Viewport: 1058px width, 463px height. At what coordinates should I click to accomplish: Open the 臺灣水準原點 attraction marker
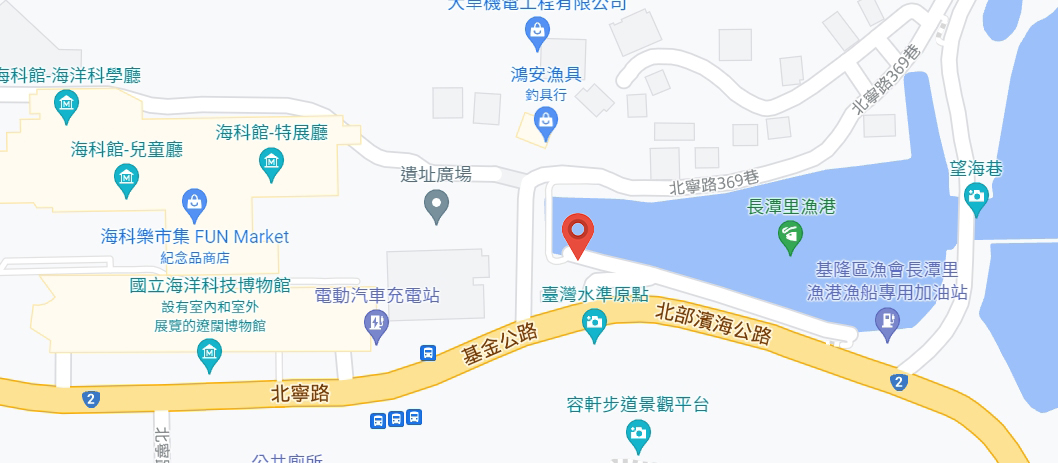(x=594, y=322)
